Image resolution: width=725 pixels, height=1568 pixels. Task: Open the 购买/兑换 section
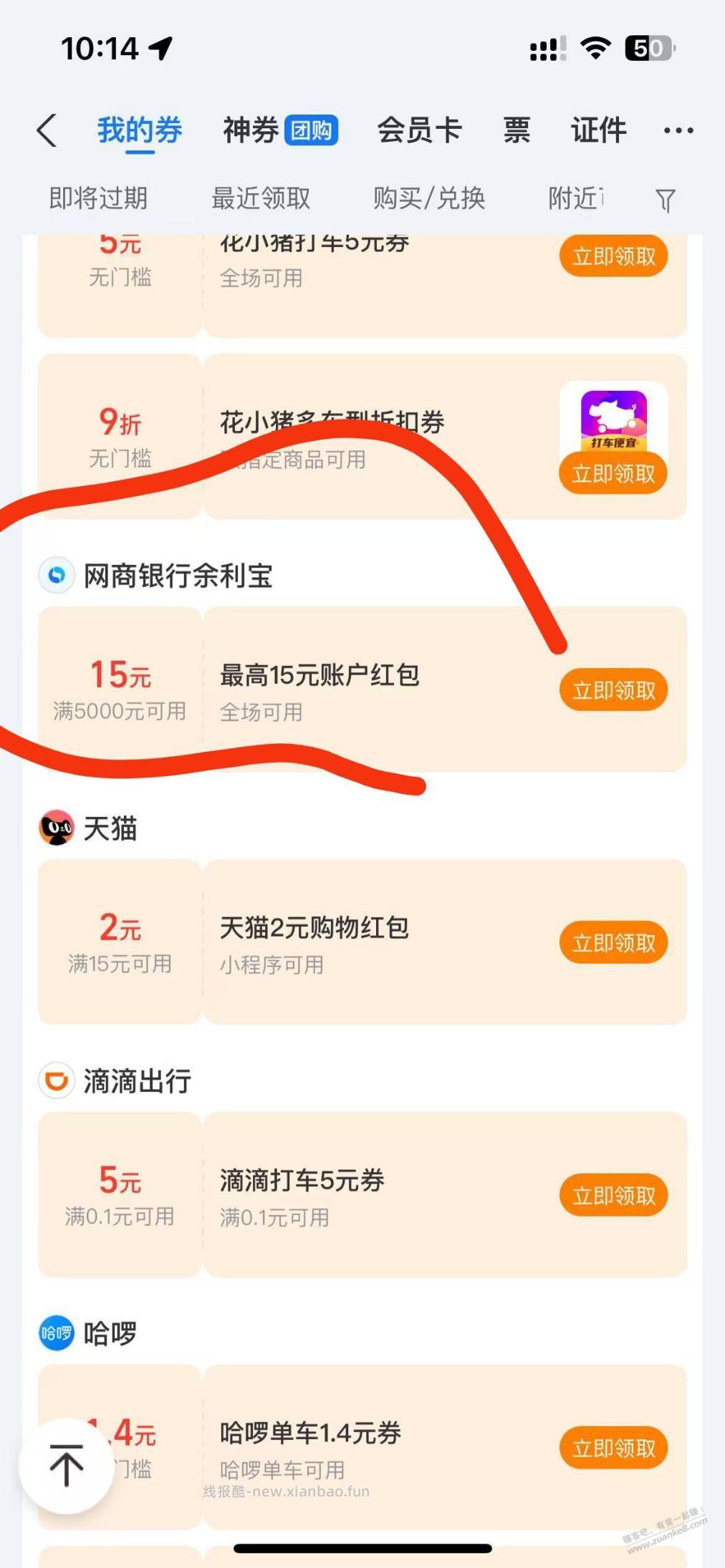pos(428,199)
